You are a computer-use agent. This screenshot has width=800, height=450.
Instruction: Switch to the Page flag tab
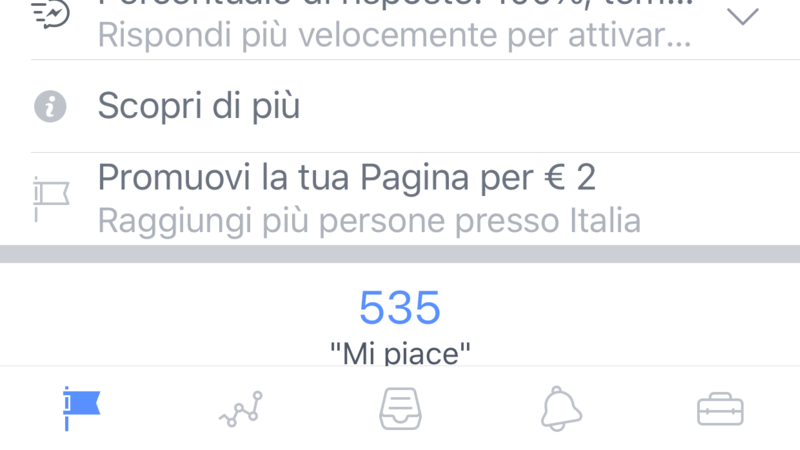[x=80, y=408]
